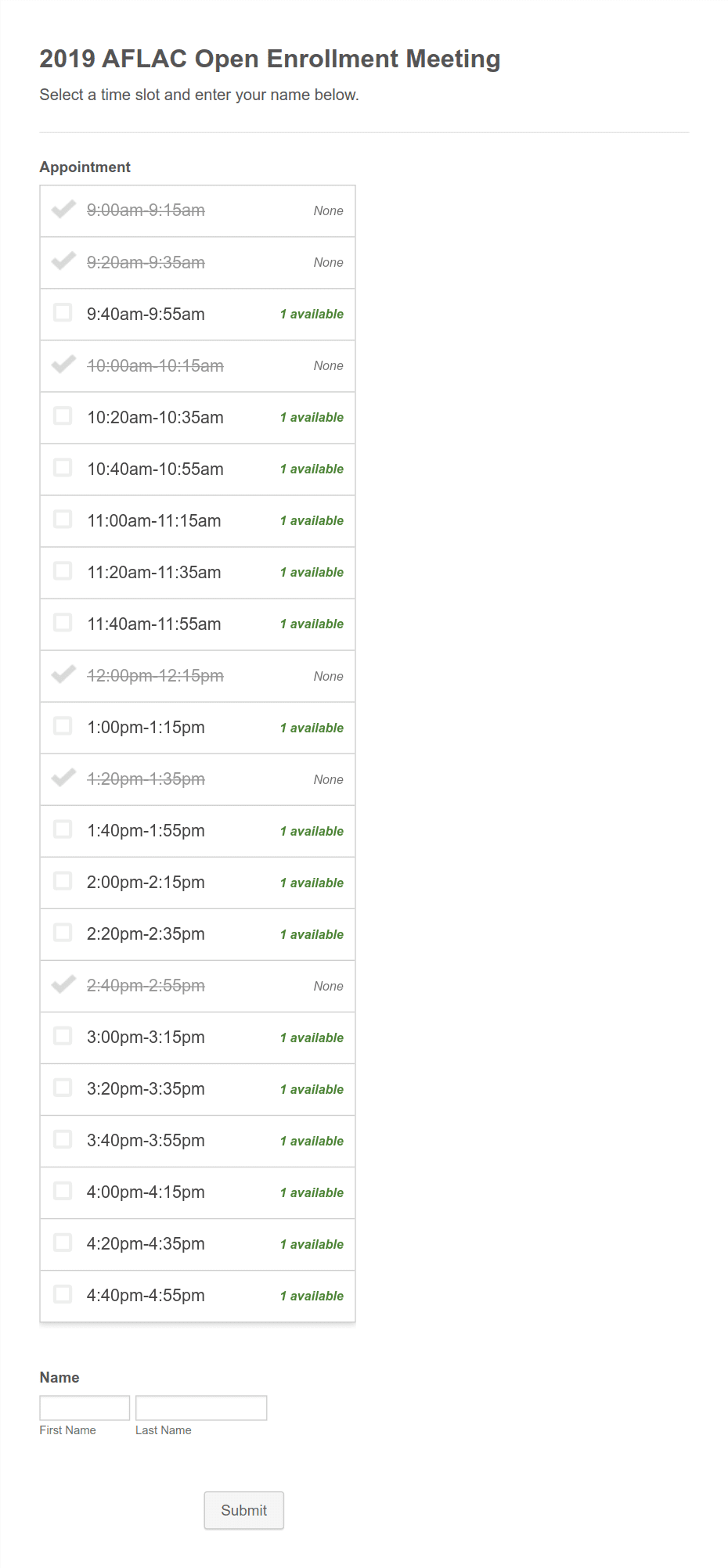Select the 1:40pm-1:55pm appointment
The image size is (728, 1568).
point(63,829)
